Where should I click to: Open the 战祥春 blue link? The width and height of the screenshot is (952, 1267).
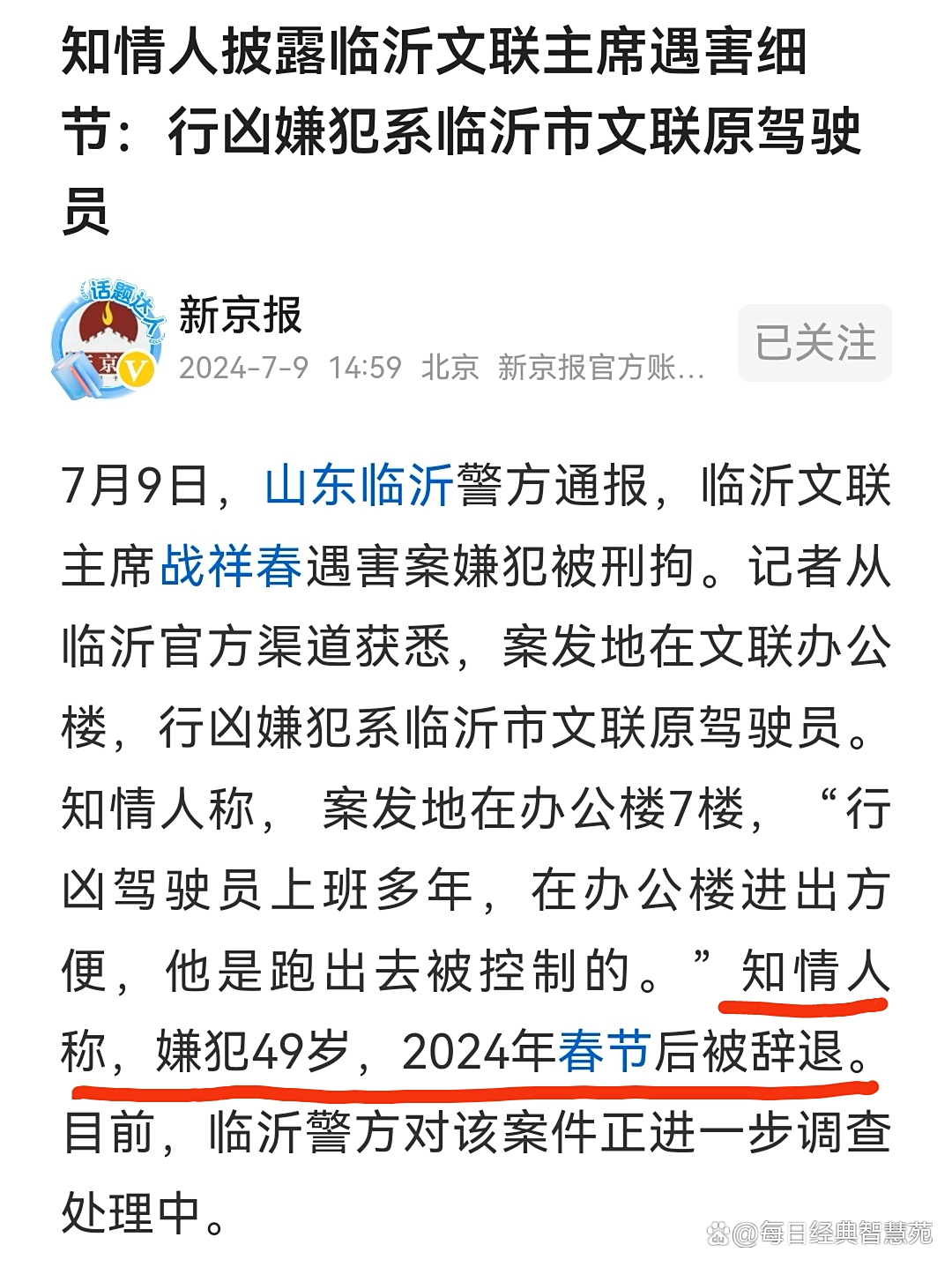point(230,567)
